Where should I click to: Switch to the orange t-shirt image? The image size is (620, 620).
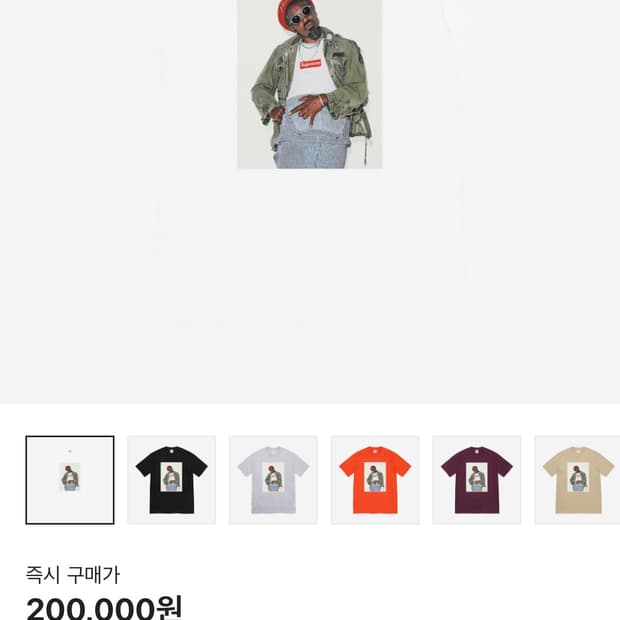375,480
